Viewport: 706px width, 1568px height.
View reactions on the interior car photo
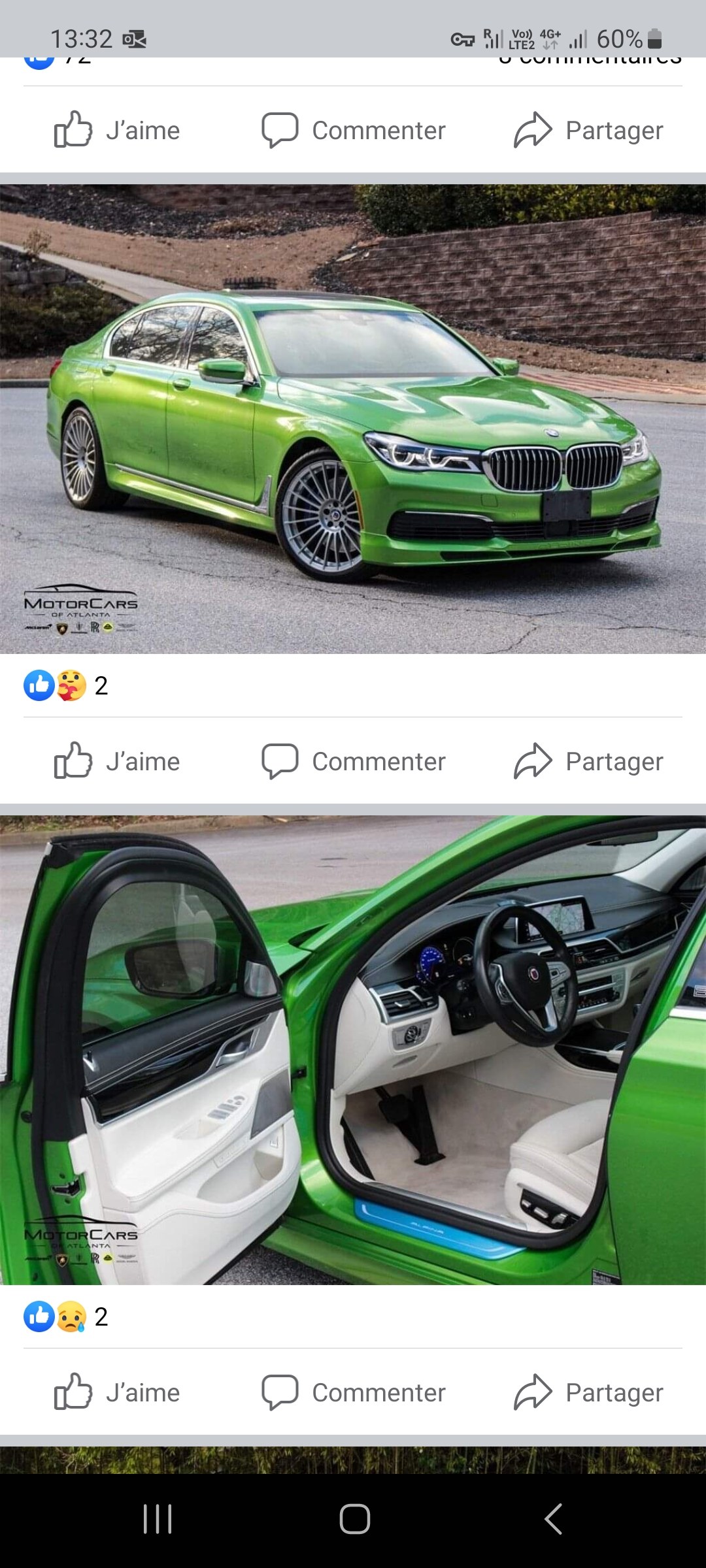(x=65, y=1316)
